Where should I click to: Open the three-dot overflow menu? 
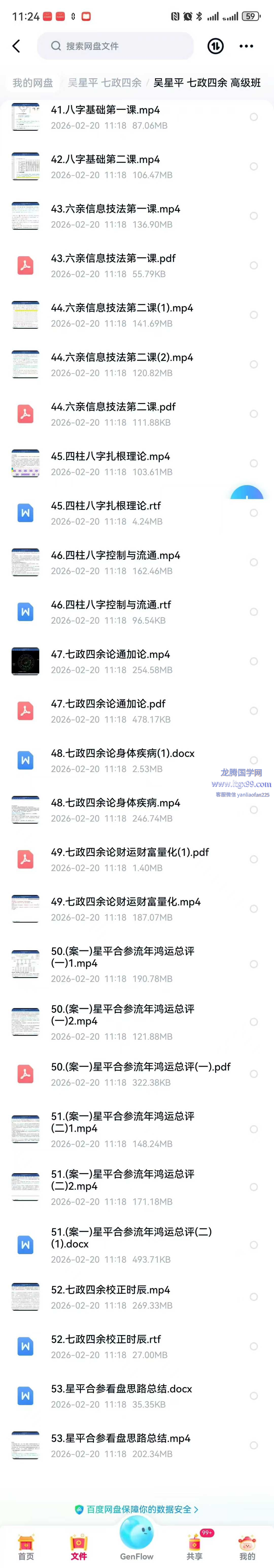pos(246,46)
